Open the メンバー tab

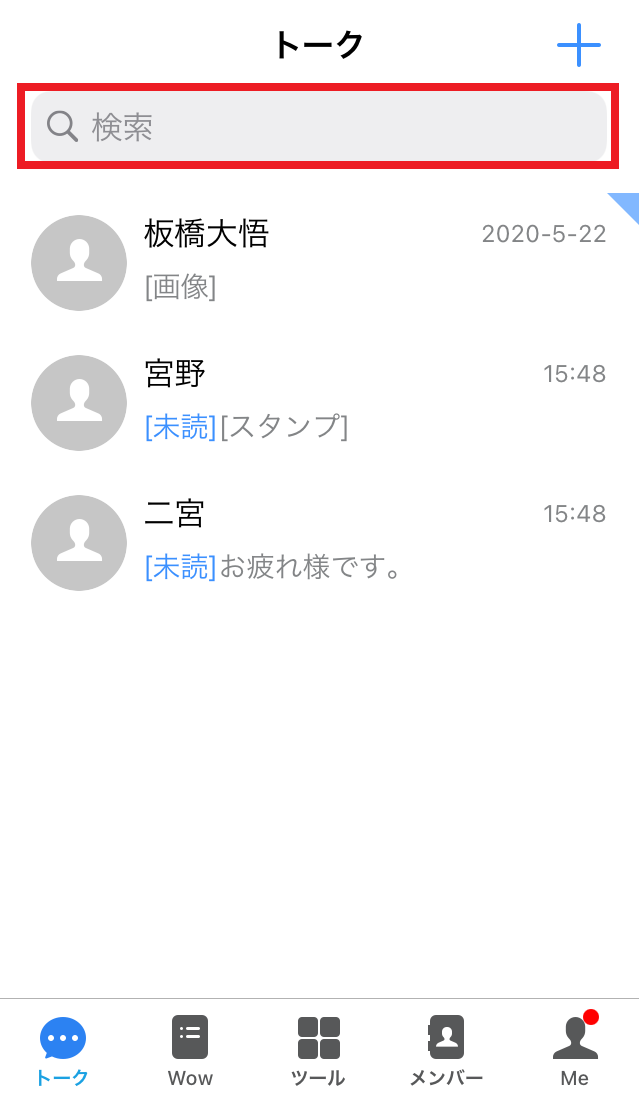point(446,1050)
